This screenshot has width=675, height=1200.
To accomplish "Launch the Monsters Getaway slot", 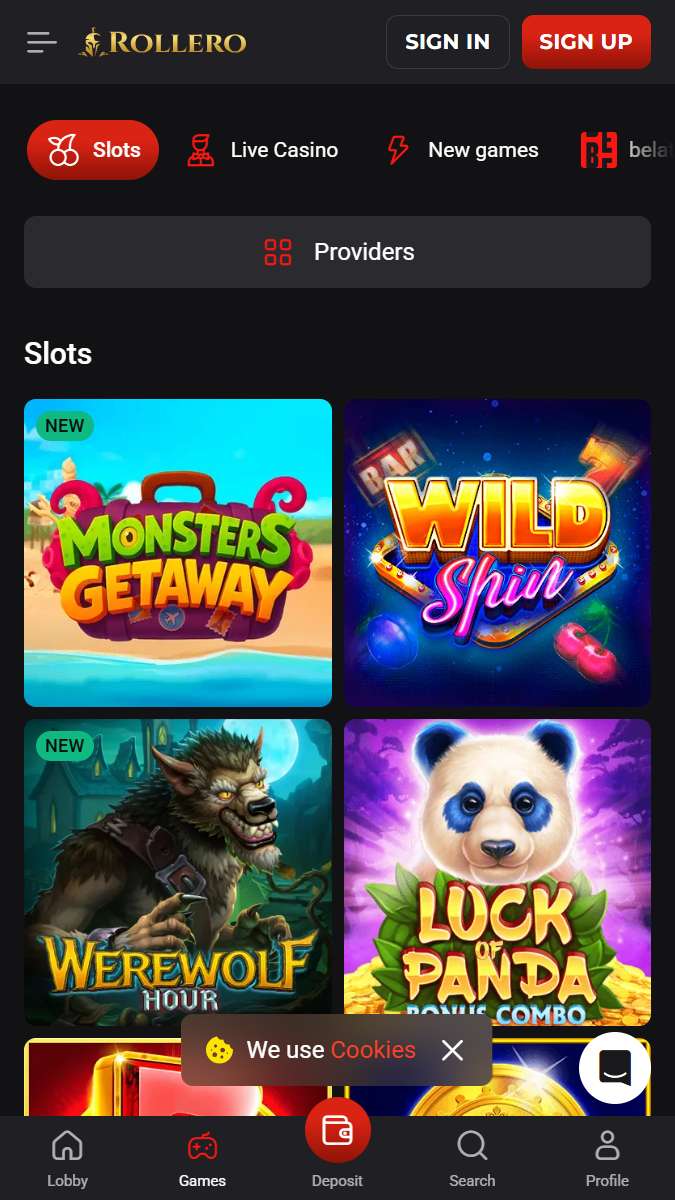I will (x=178, y=553).
